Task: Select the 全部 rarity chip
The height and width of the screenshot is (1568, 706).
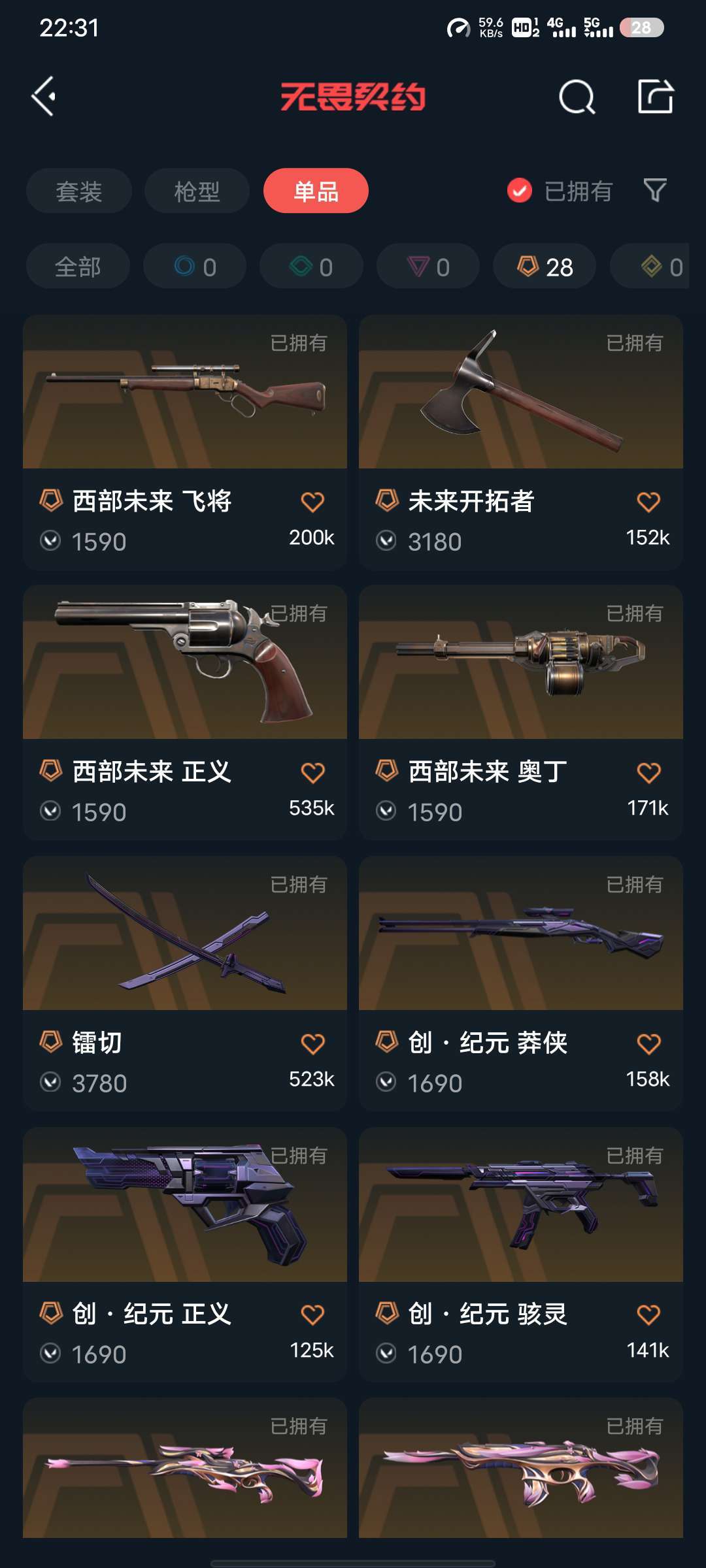Action: click(78, 266)
